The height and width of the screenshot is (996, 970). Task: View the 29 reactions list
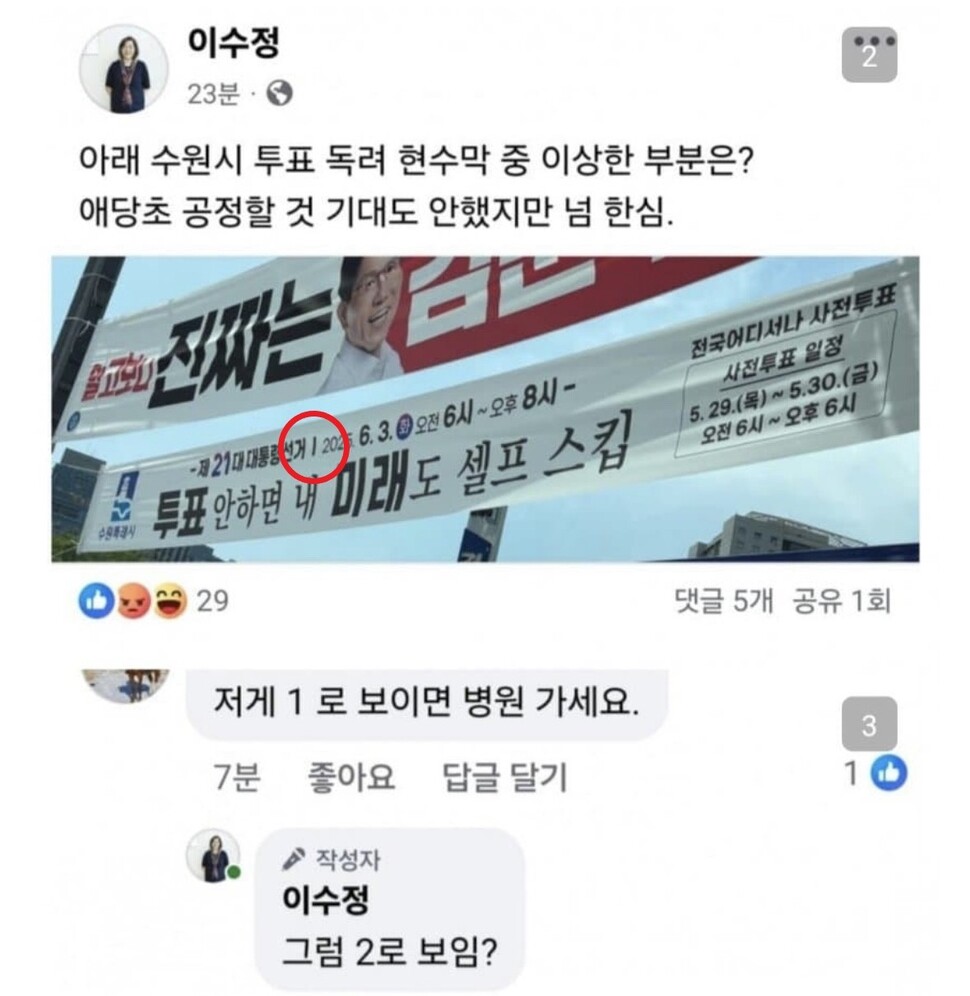153,601
